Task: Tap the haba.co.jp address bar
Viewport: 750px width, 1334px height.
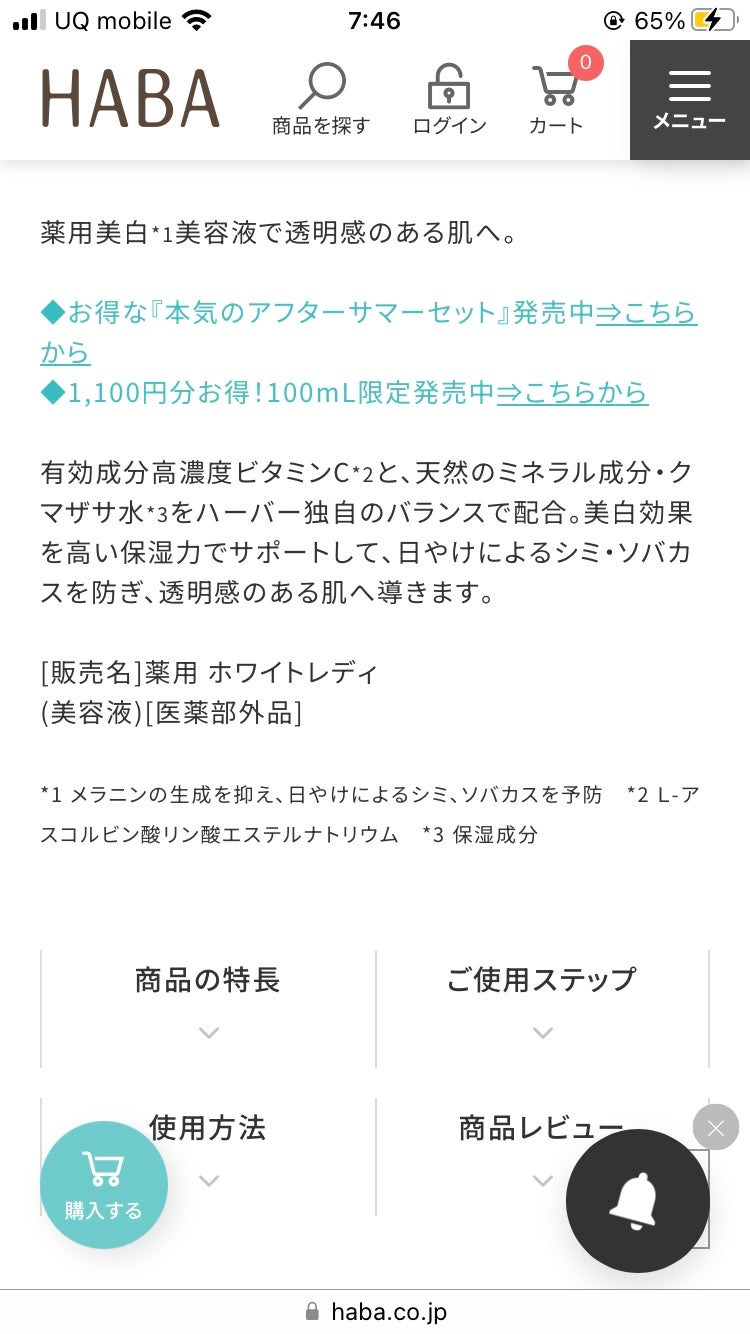Action: 375,1311
